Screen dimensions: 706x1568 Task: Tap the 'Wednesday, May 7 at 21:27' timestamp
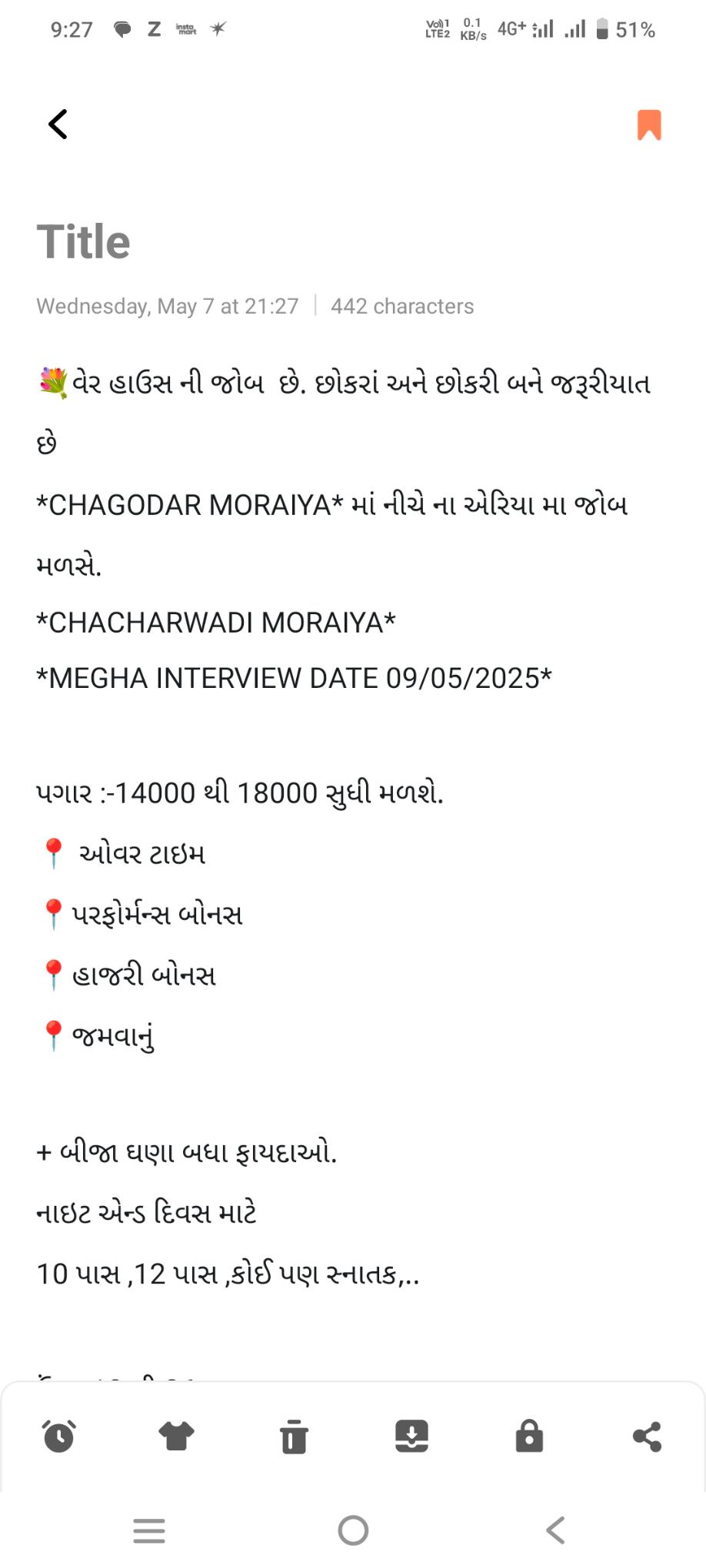(x=168, y=306)
